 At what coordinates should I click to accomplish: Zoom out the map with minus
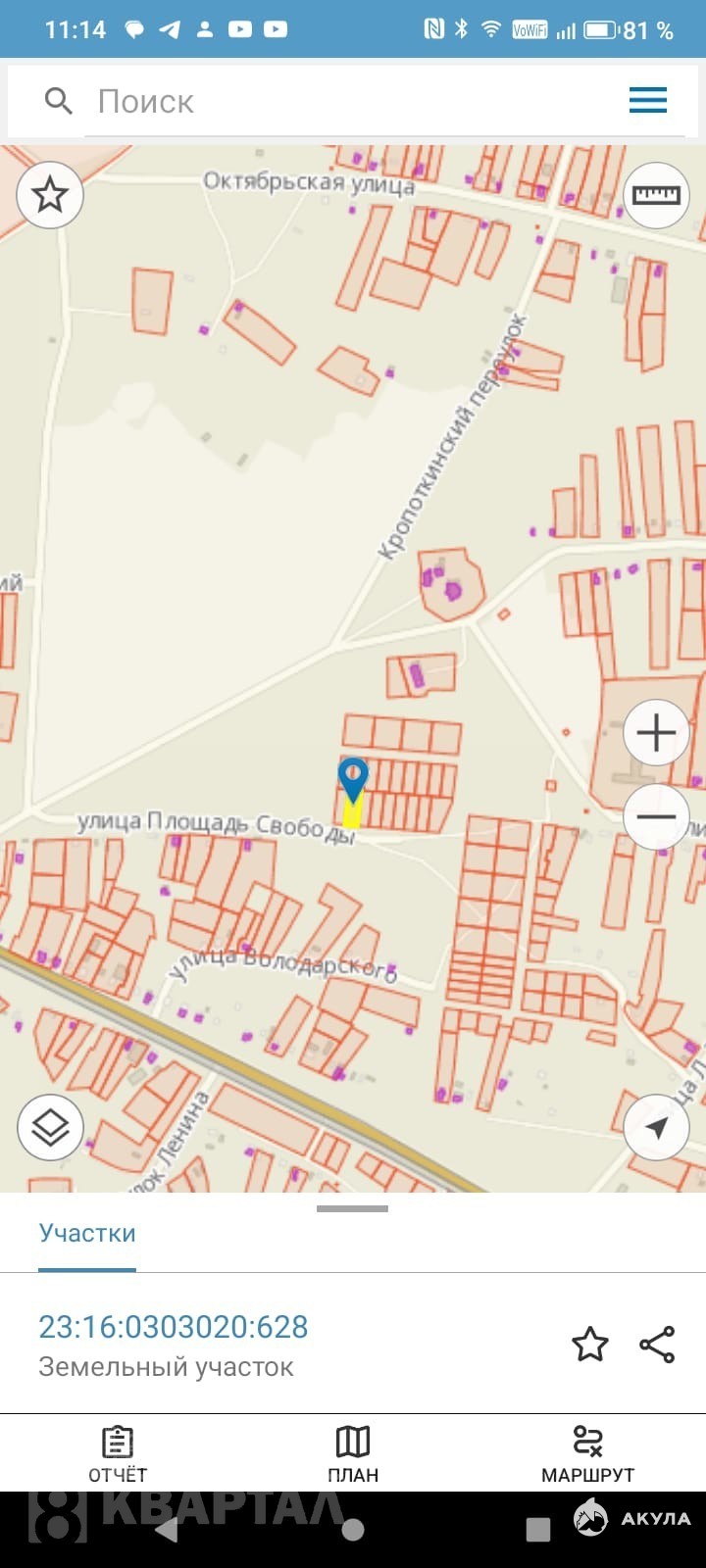pos(656,815)
